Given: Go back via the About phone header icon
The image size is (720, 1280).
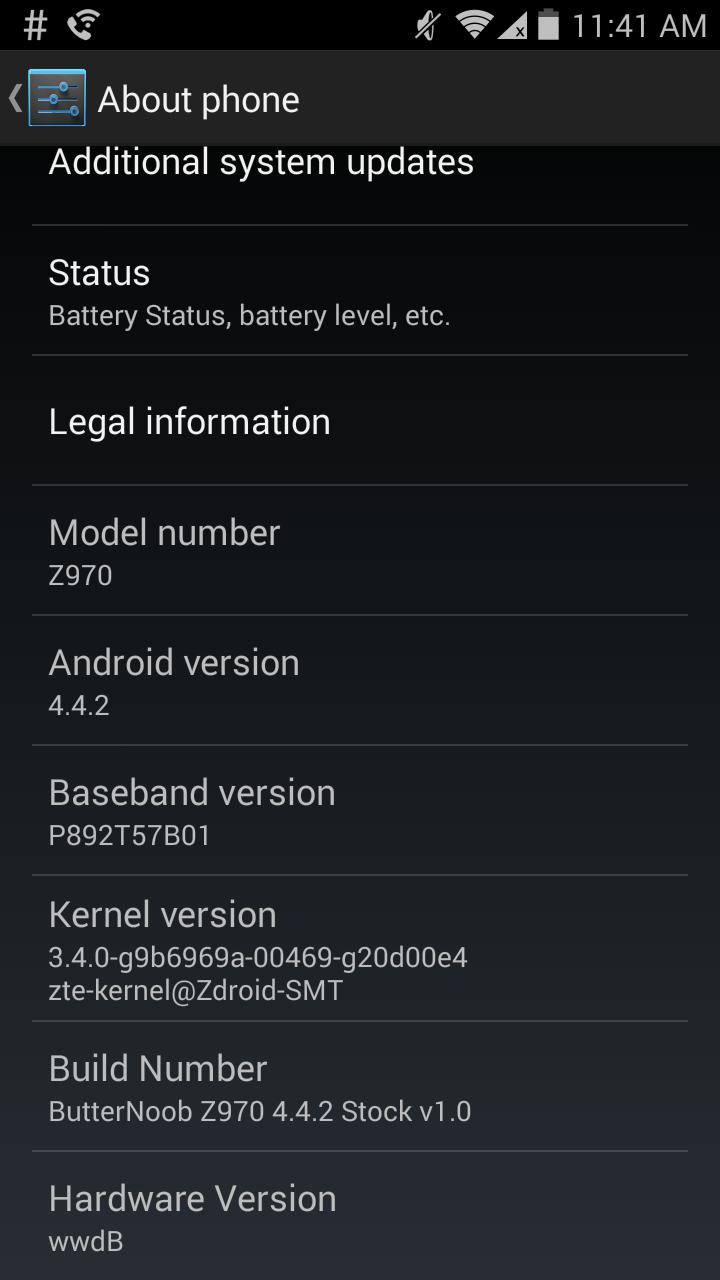Looking at the screenshot, I should [x=47, y=98].
